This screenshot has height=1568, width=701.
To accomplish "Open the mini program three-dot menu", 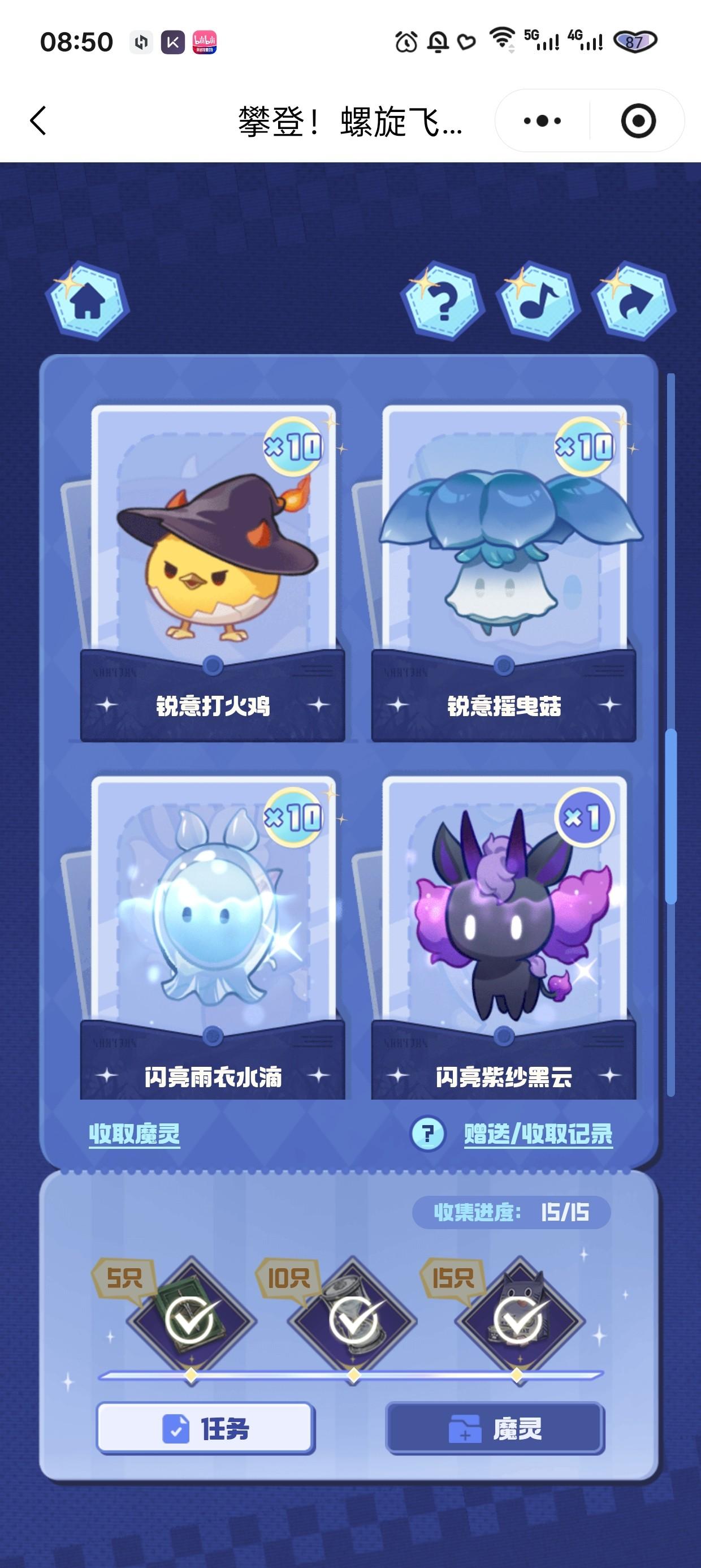I will 542,120.
